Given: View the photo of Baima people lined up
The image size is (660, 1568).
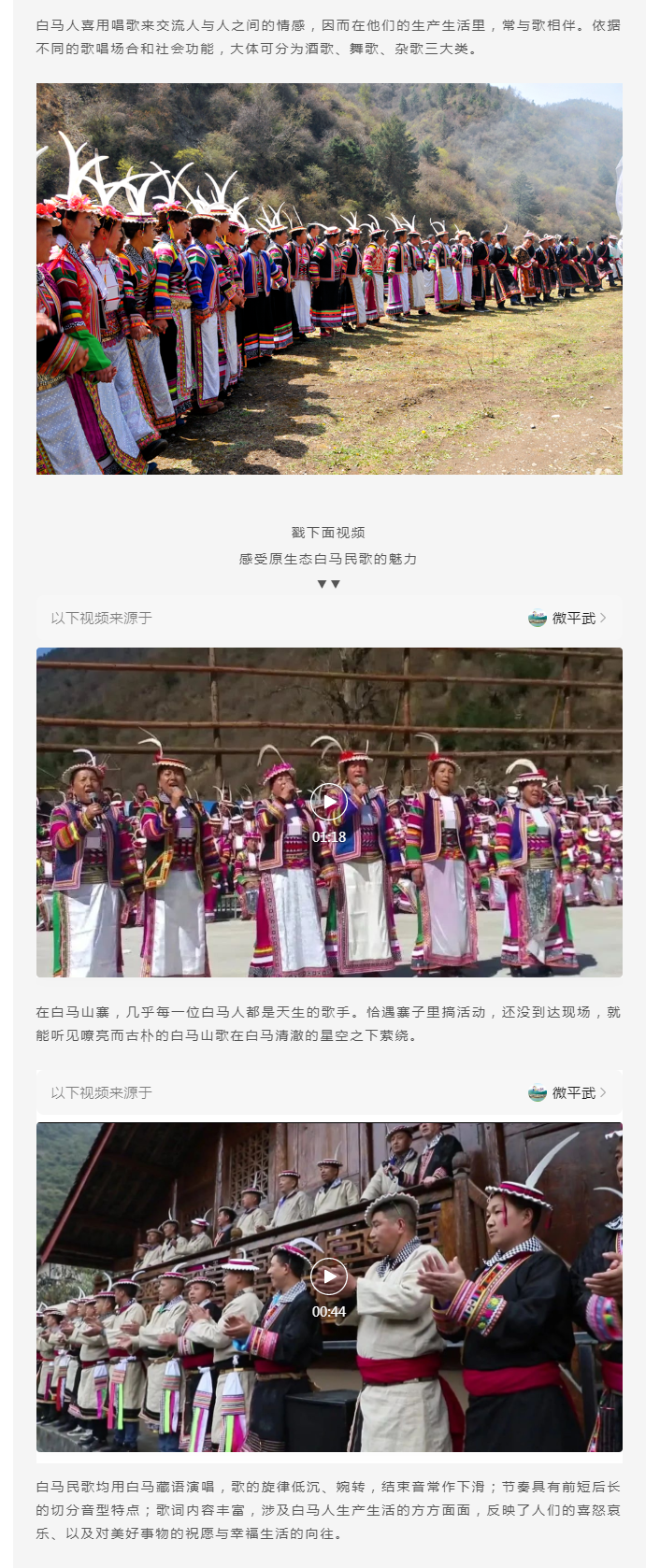Looking at the screenshot, I should pyautogui.click(x=329, y=278).
